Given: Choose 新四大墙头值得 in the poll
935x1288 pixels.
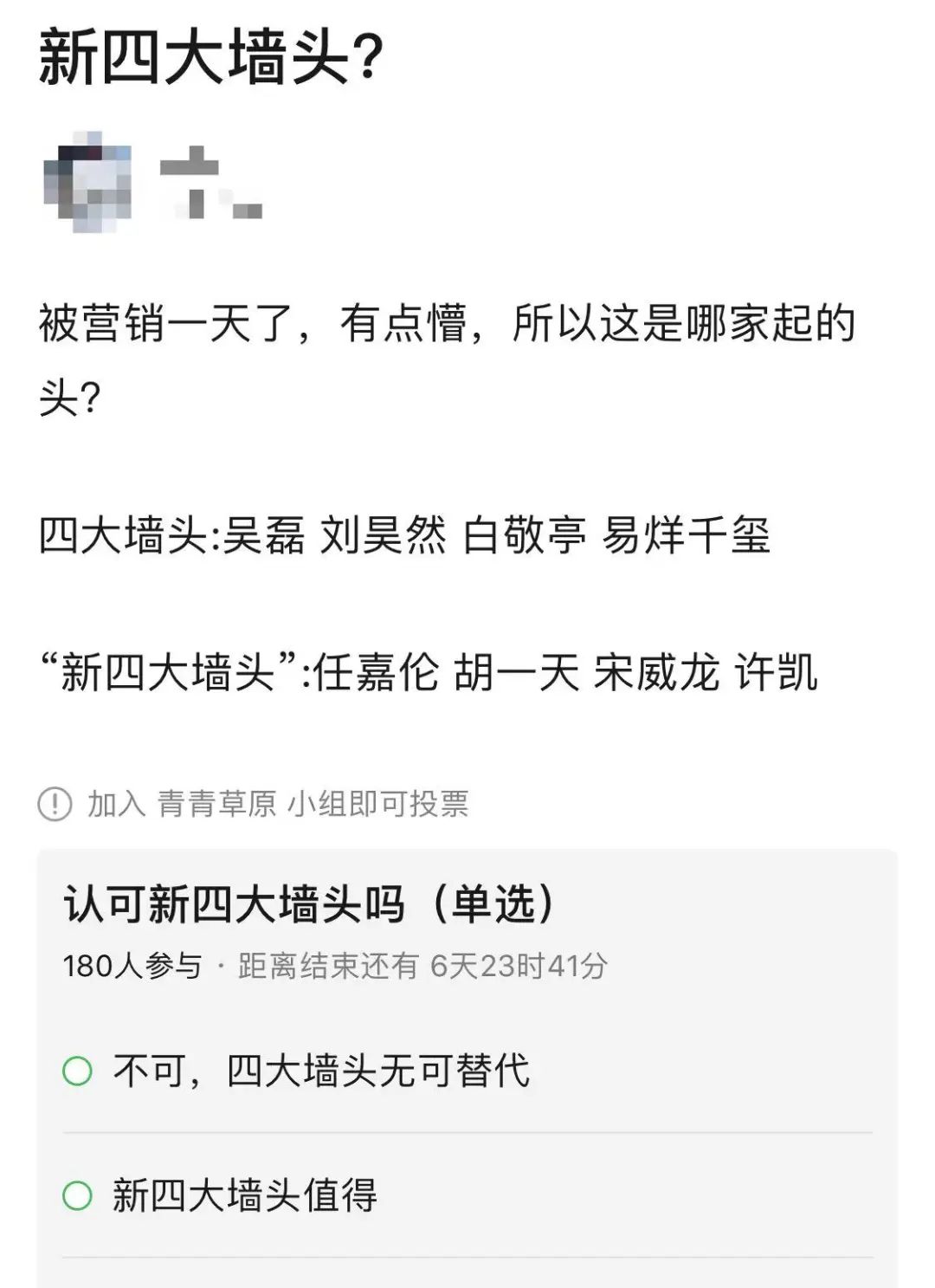Looking at the screenshot, I should 78,1196.
